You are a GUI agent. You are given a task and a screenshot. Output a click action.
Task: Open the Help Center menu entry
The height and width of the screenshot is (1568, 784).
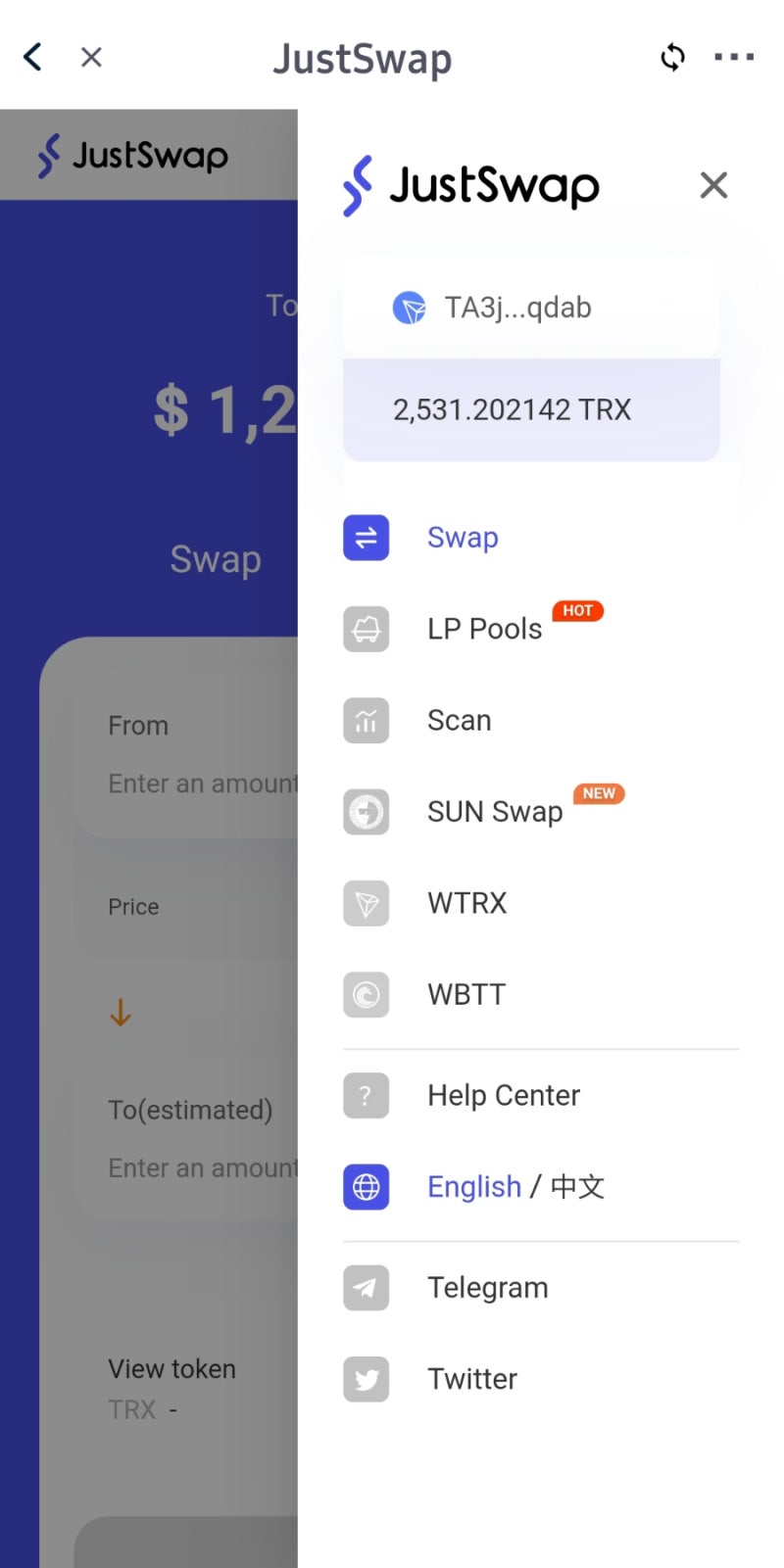click(x=504, y=1096)
